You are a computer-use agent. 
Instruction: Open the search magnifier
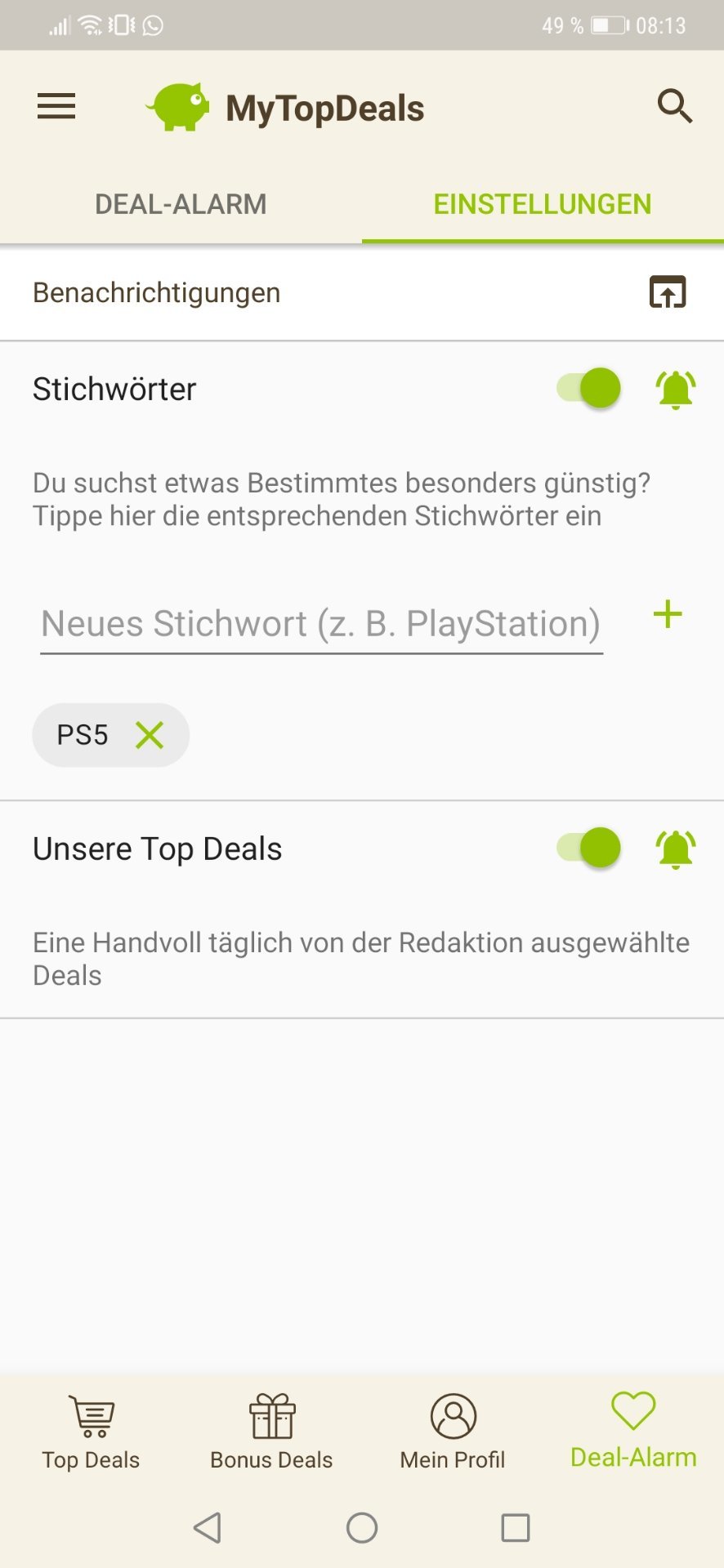click(674, 107)
